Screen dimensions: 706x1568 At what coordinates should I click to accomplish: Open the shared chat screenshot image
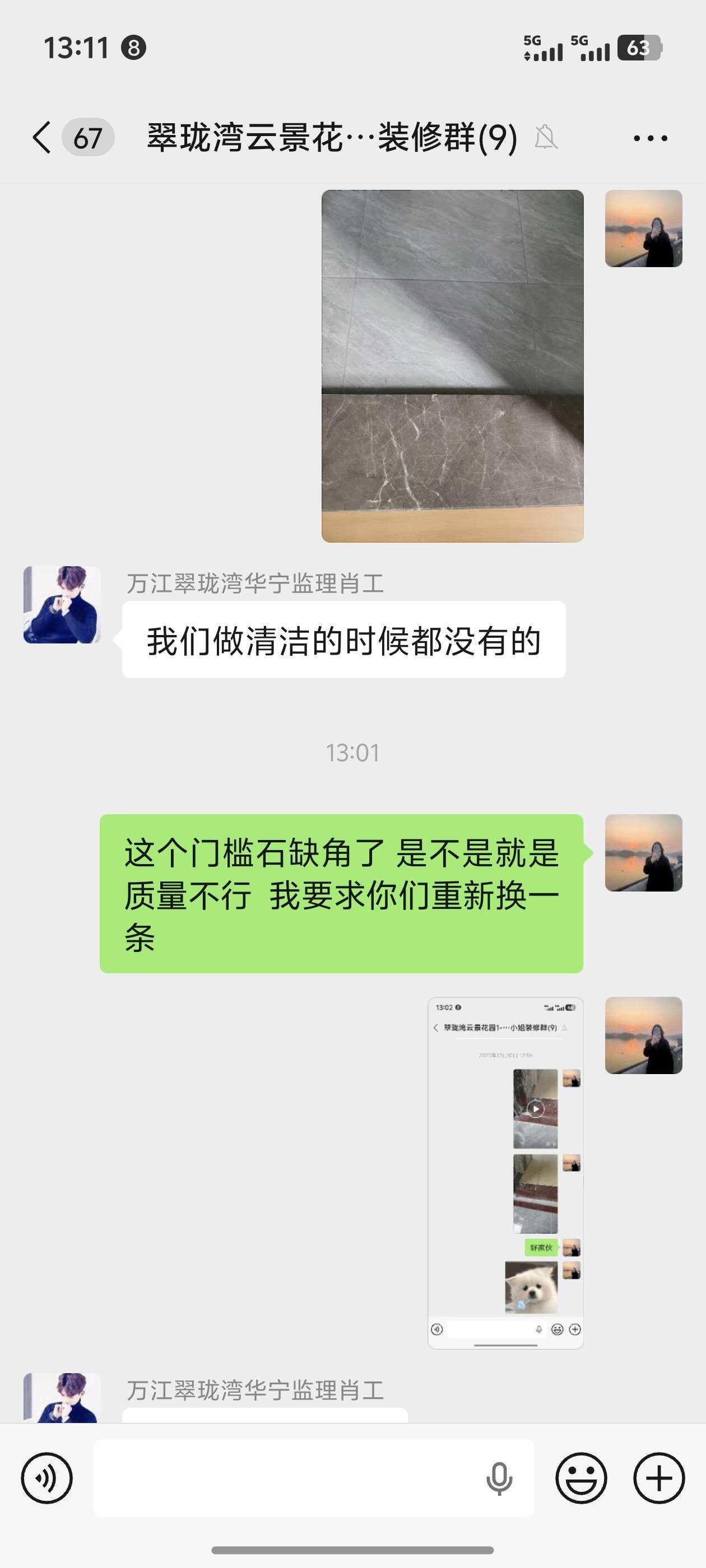click(x=505, y=1172)
